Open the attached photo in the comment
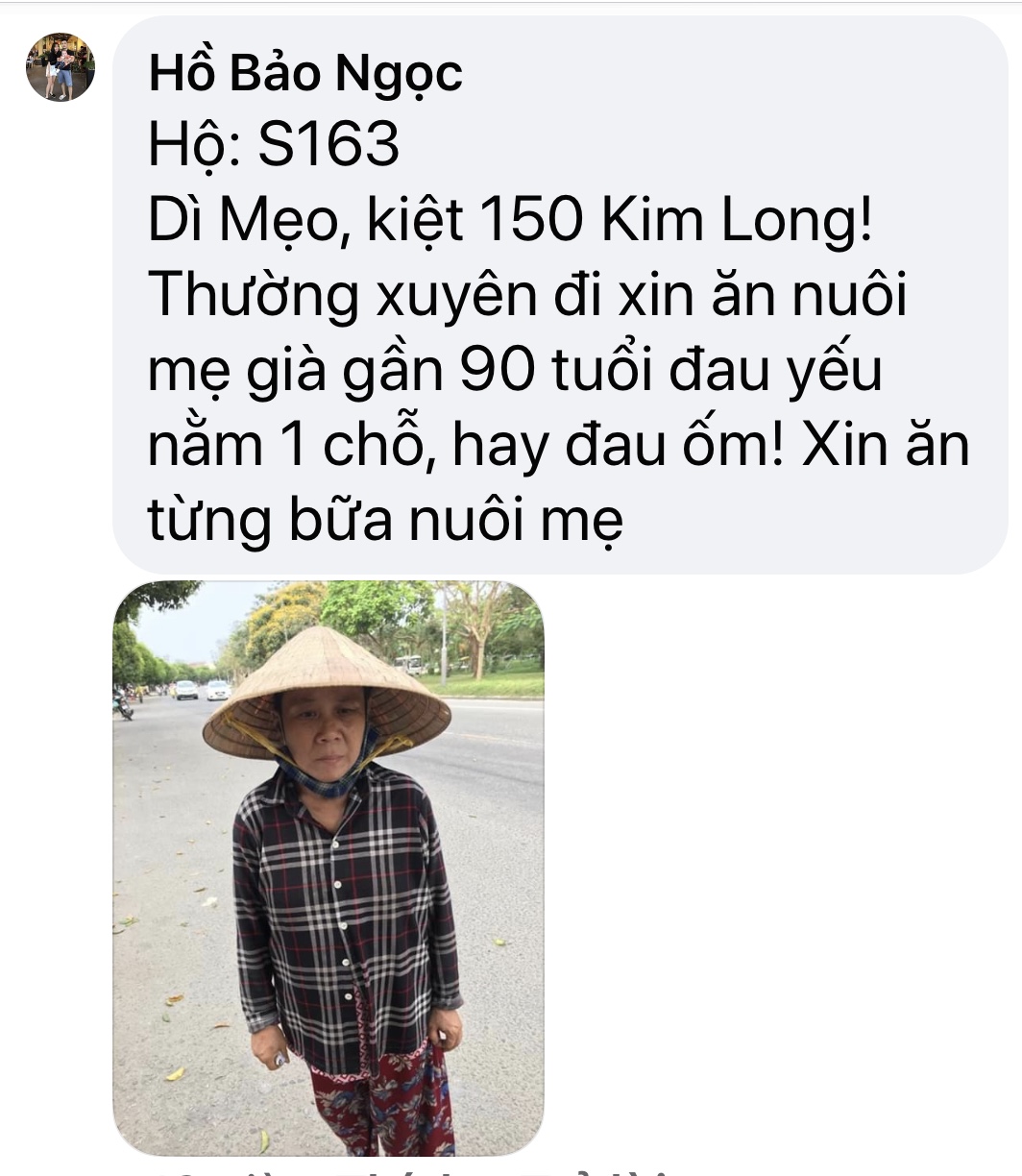1022x1176 pixels. pos(328,867)
